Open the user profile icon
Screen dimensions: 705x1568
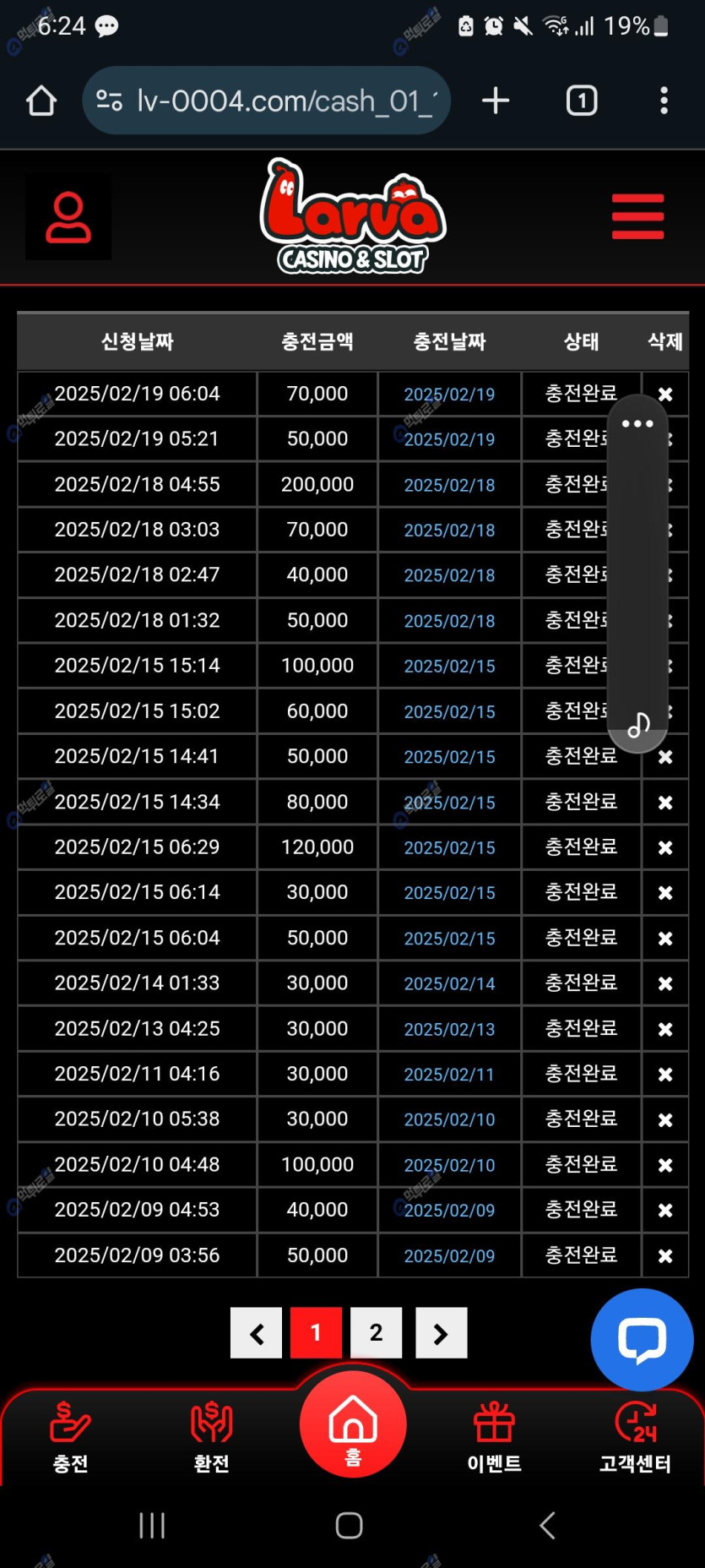(x=68, y=217)
